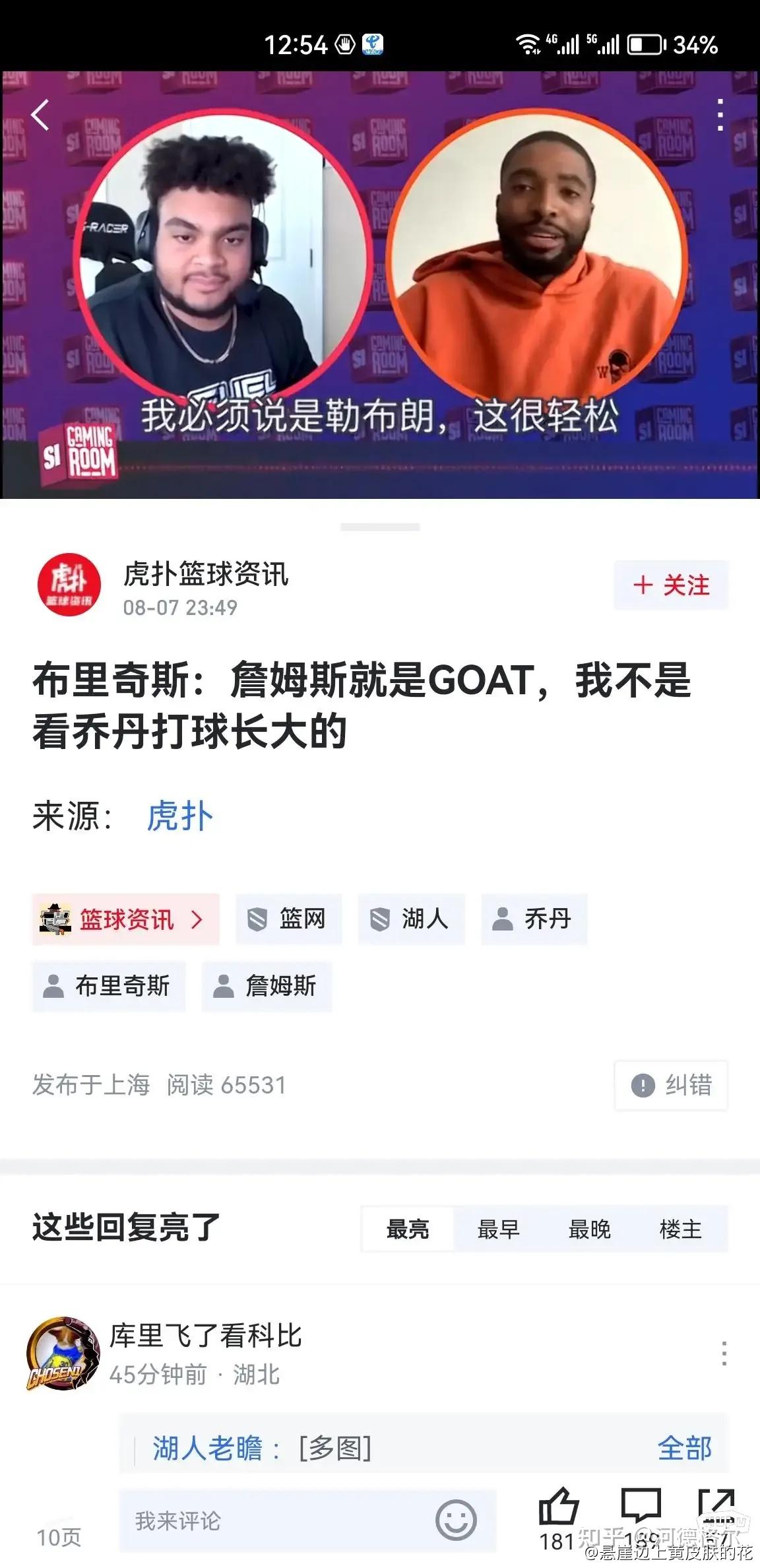The image size is (760, 1568).
Task: Open the 虎扑 source link
Action: [x=179, y=816]
